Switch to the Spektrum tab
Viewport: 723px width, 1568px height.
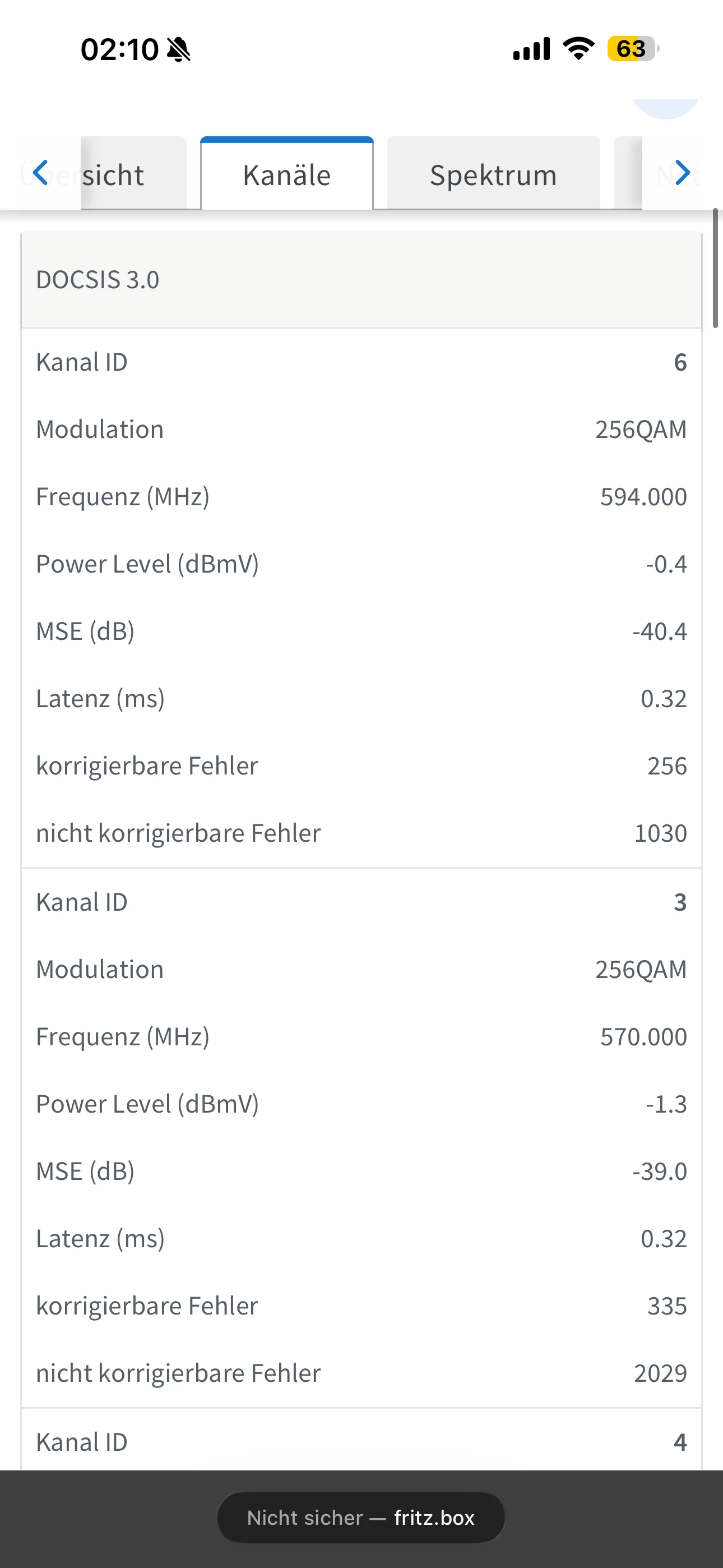493,176
